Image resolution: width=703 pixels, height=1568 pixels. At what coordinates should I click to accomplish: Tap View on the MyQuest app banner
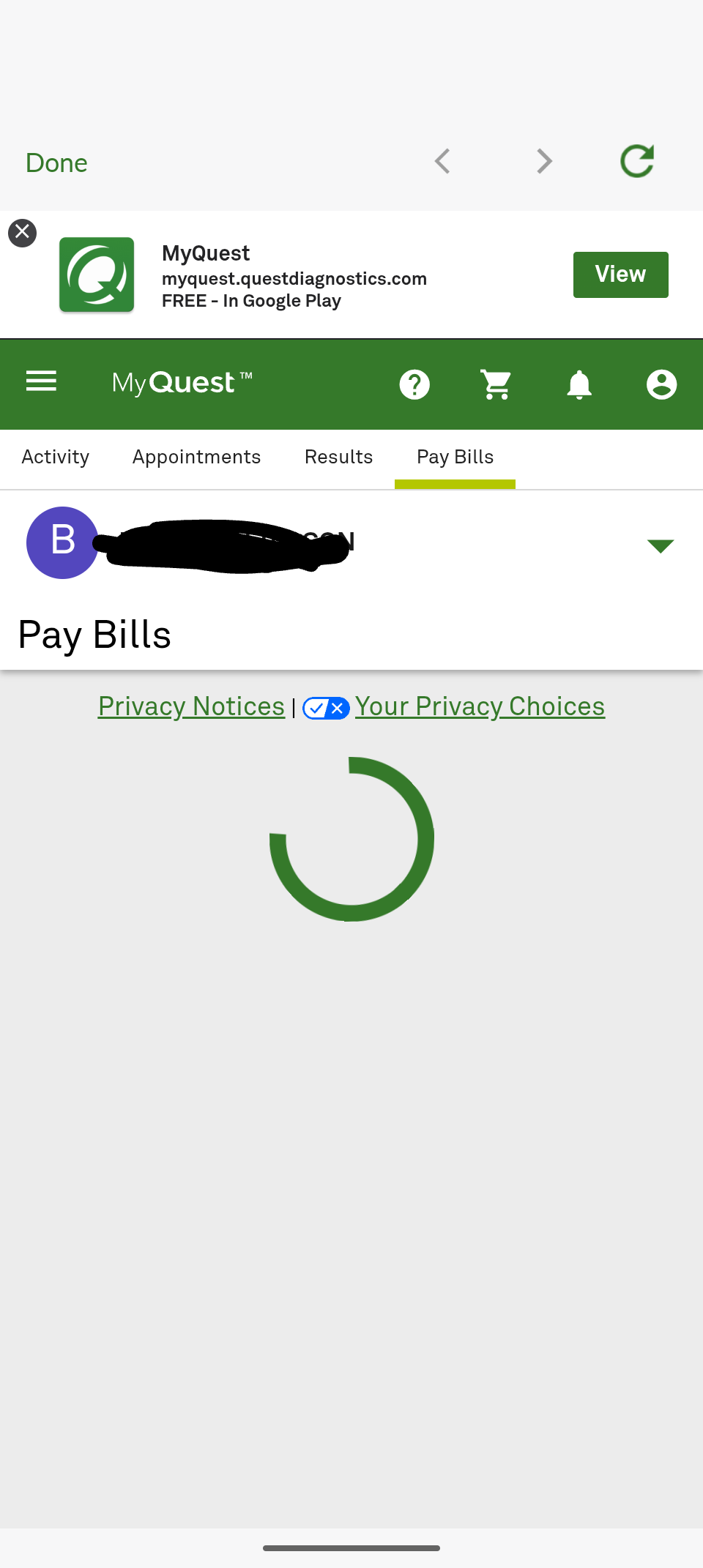(620, 275)
